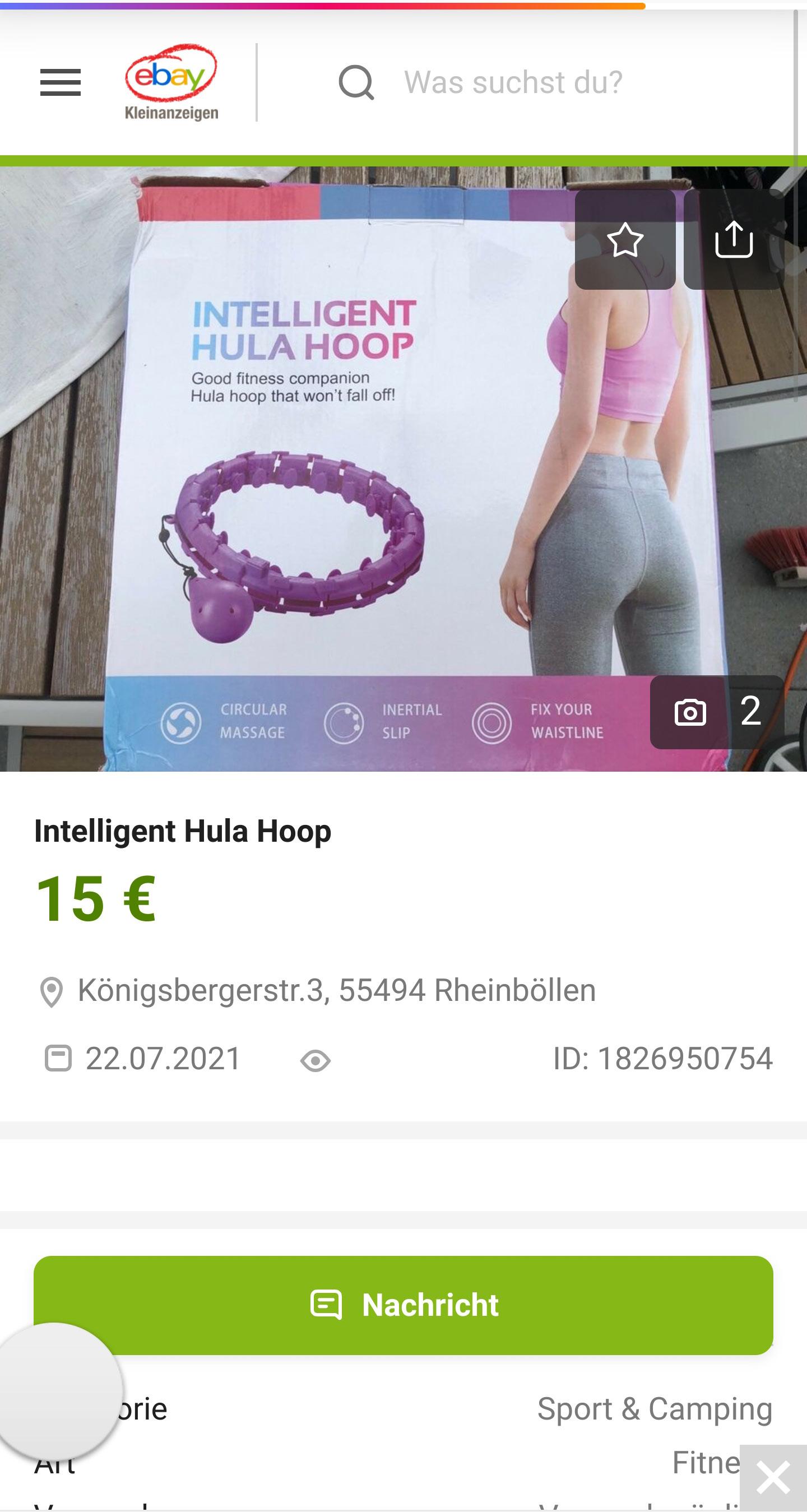Image resolution: width=807 pixels, height=1512 pixels.
Task: Send a Nachricht to the seller
Action: 403,1305
